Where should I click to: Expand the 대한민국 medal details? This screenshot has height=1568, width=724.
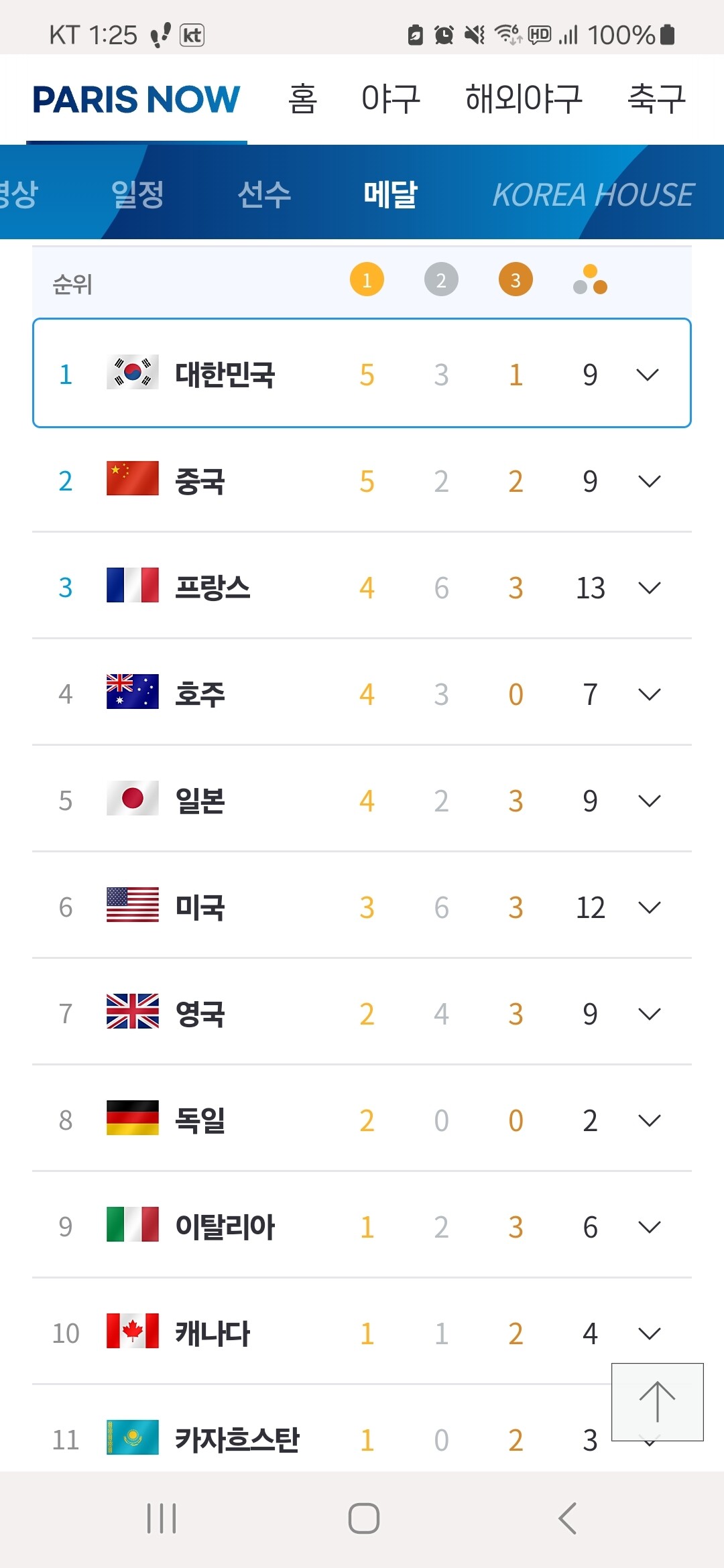[x=648, y=375]
